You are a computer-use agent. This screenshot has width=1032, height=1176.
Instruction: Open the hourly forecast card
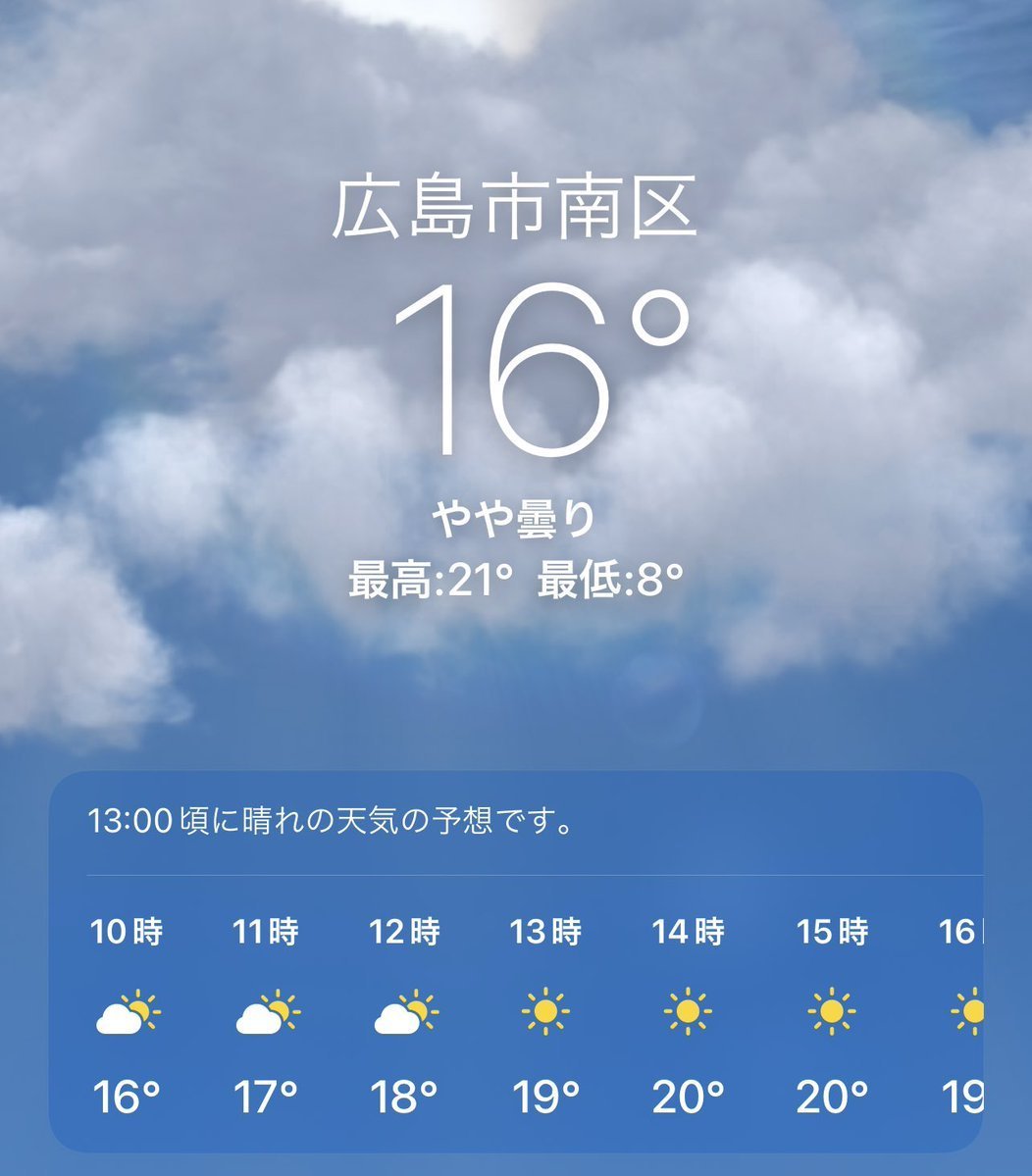coord(515,961)
